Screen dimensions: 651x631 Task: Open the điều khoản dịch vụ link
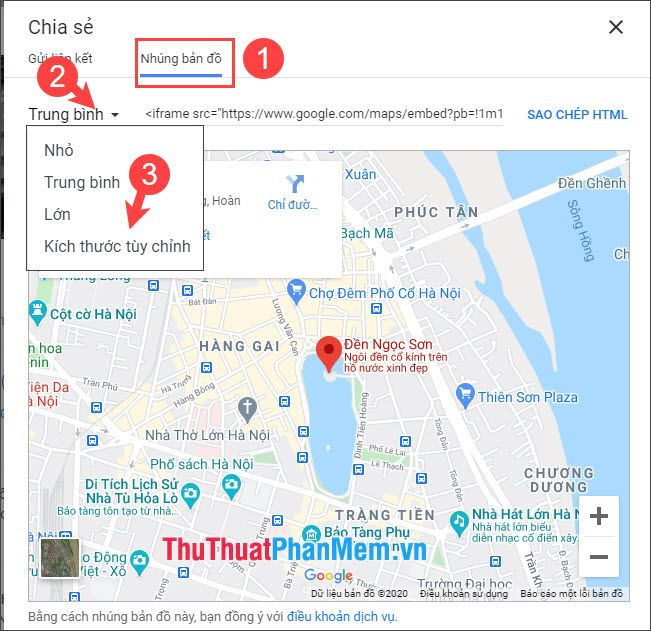pos(341,617)
